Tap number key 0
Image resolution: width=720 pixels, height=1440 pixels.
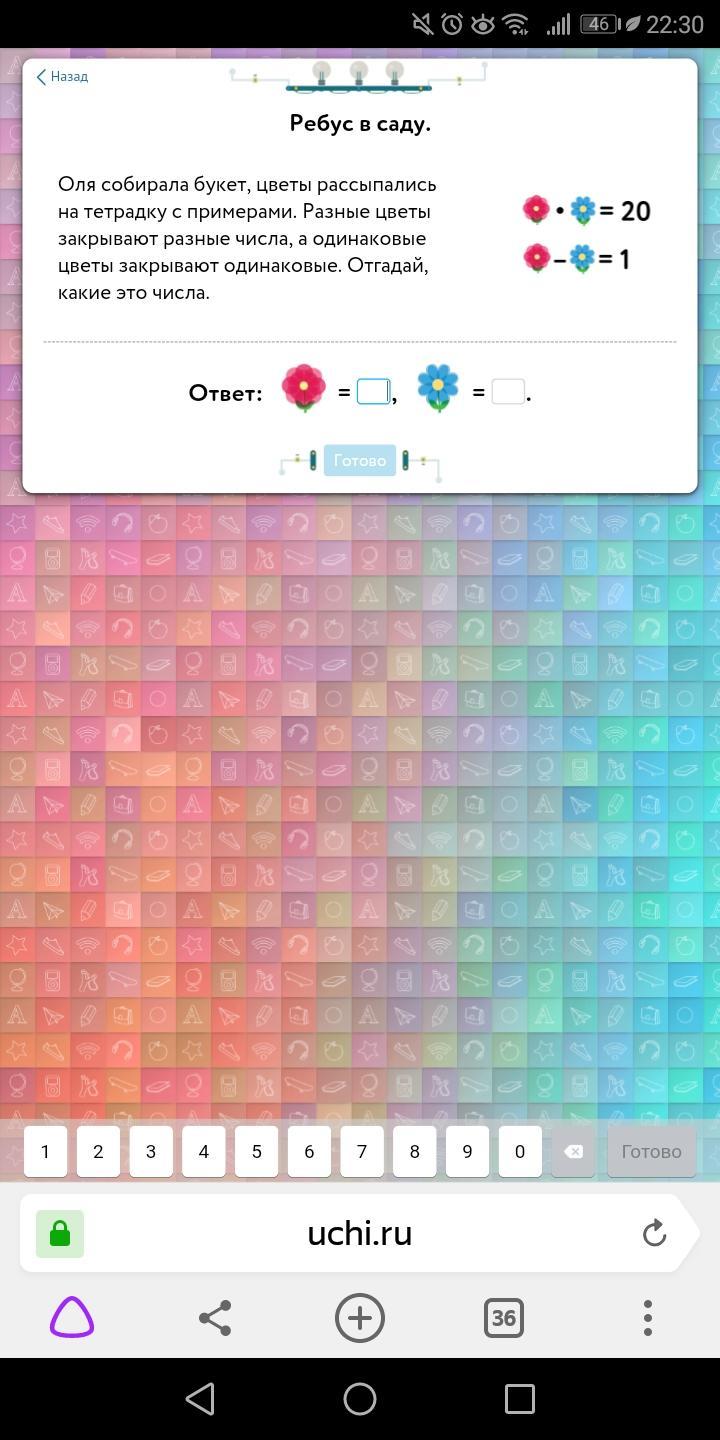(520, 1151)
